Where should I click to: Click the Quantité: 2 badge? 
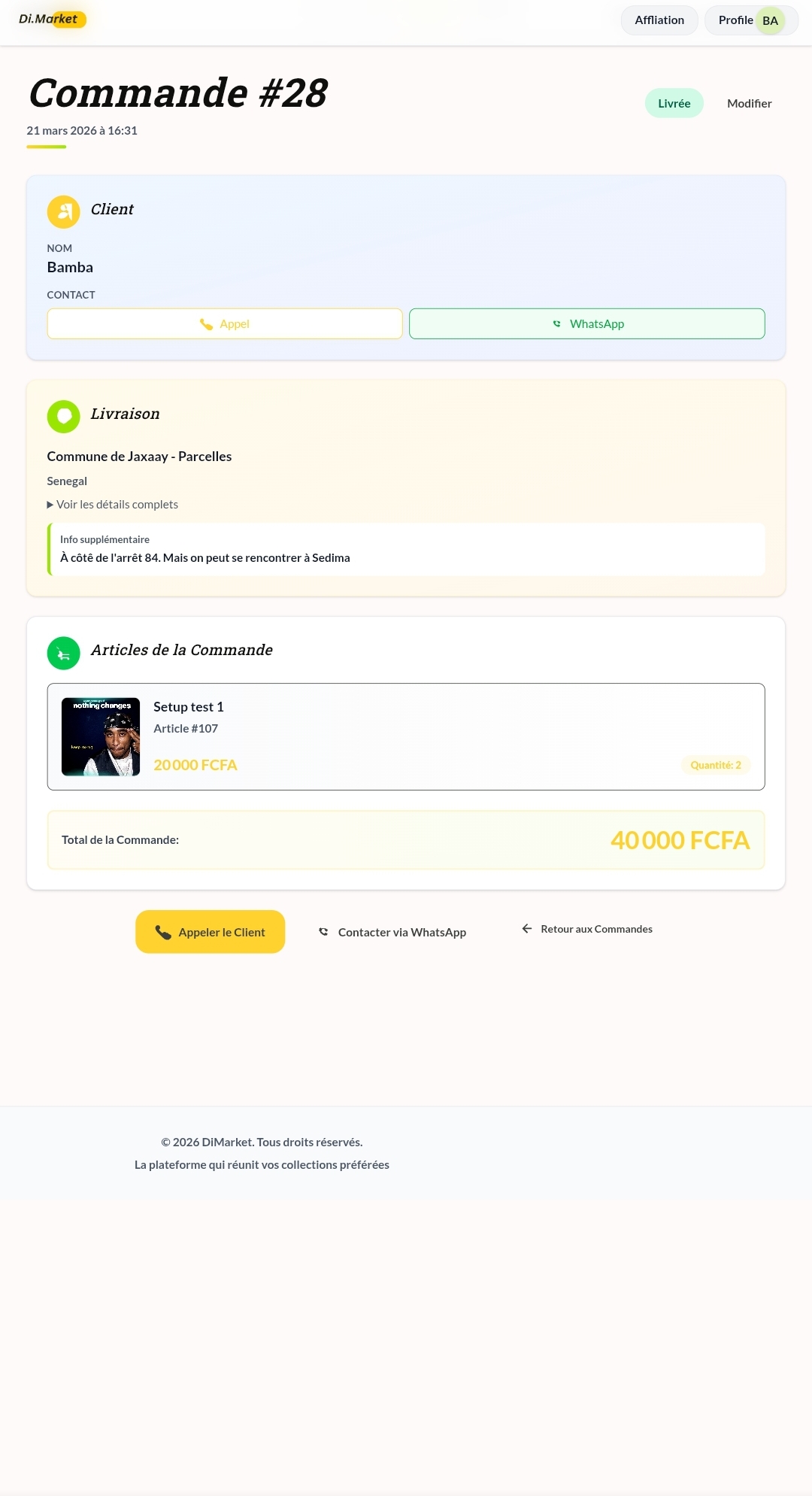pos(715,765)
